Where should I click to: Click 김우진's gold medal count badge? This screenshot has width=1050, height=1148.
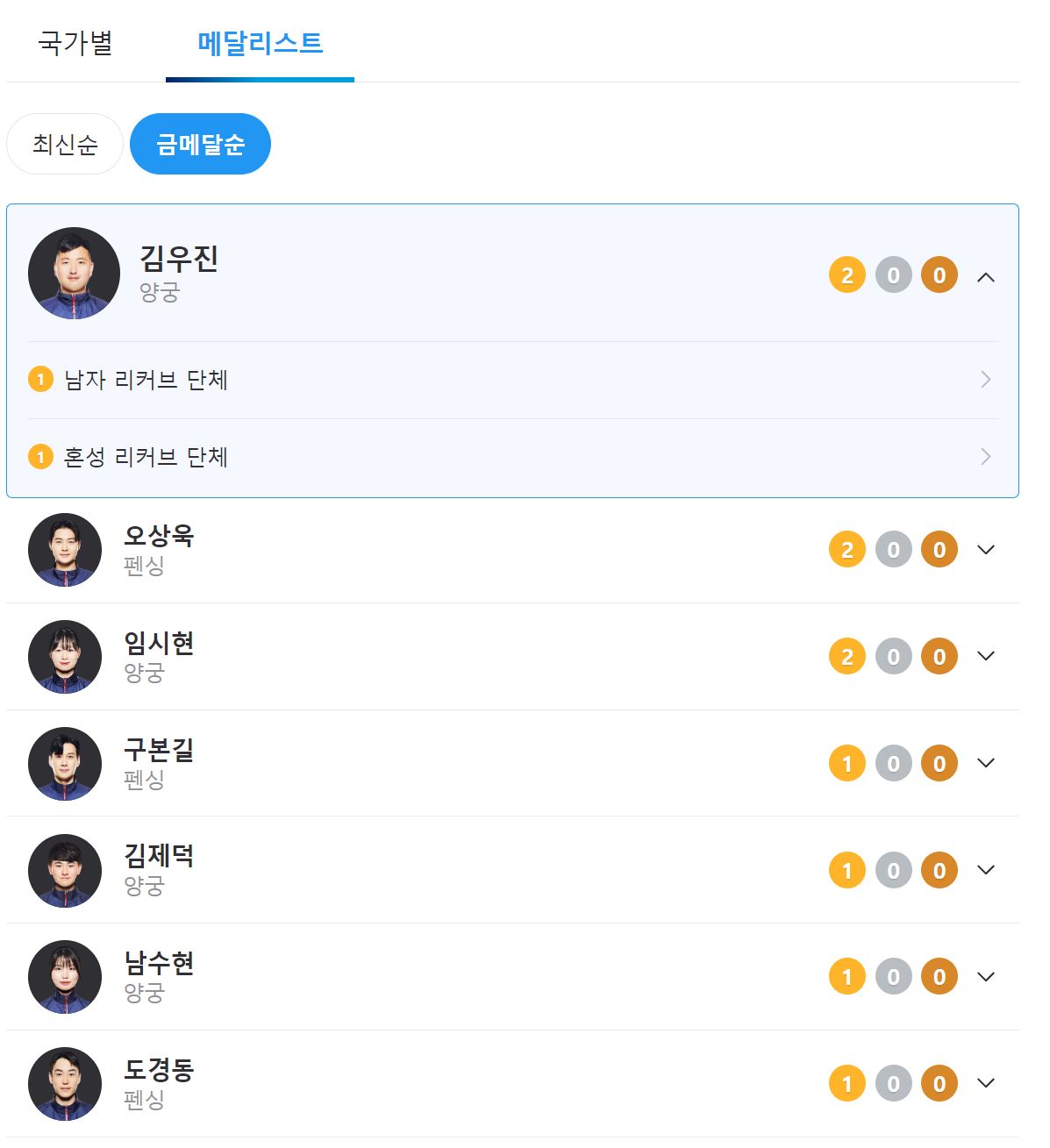click(846, 275)
